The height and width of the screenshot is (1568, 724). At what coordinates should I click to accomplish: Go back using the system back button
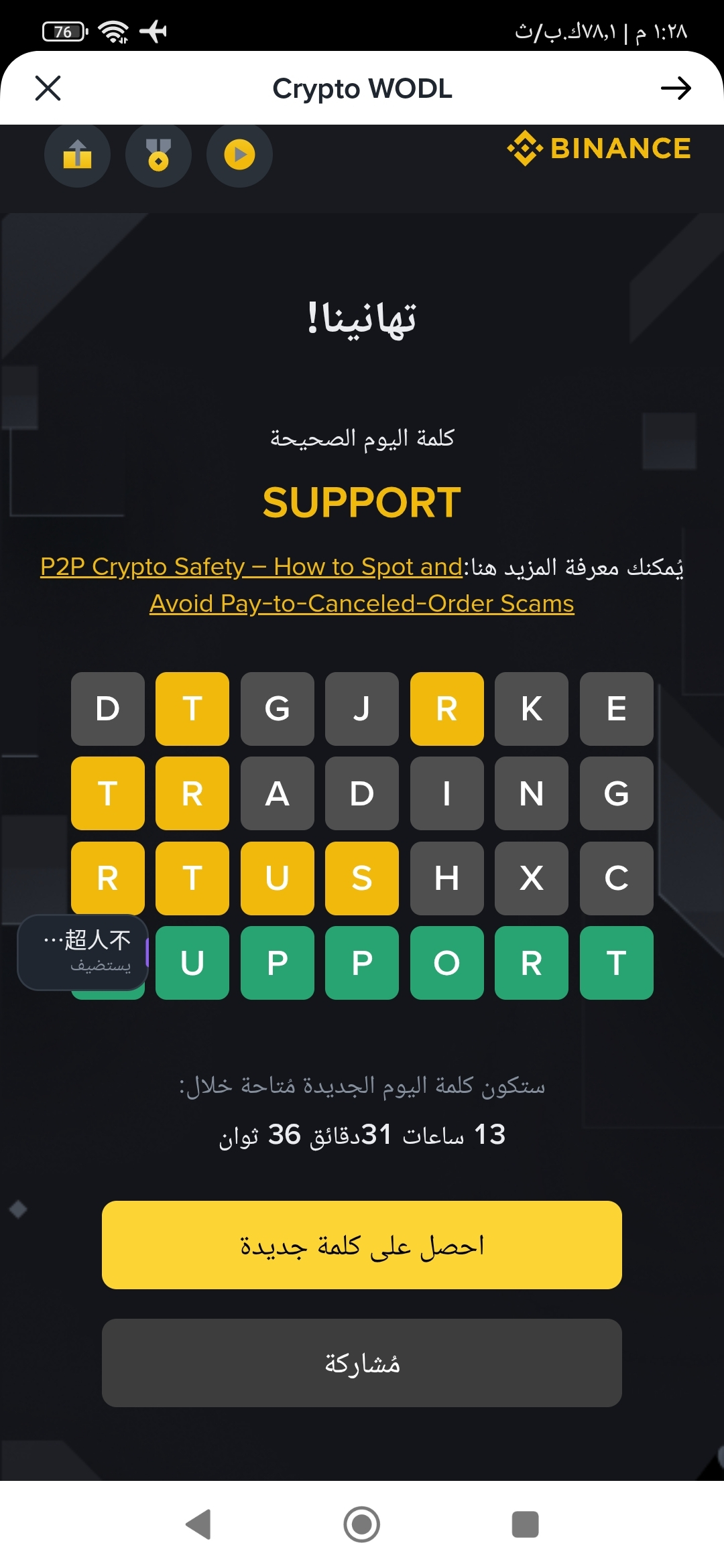coord(198,1524)
